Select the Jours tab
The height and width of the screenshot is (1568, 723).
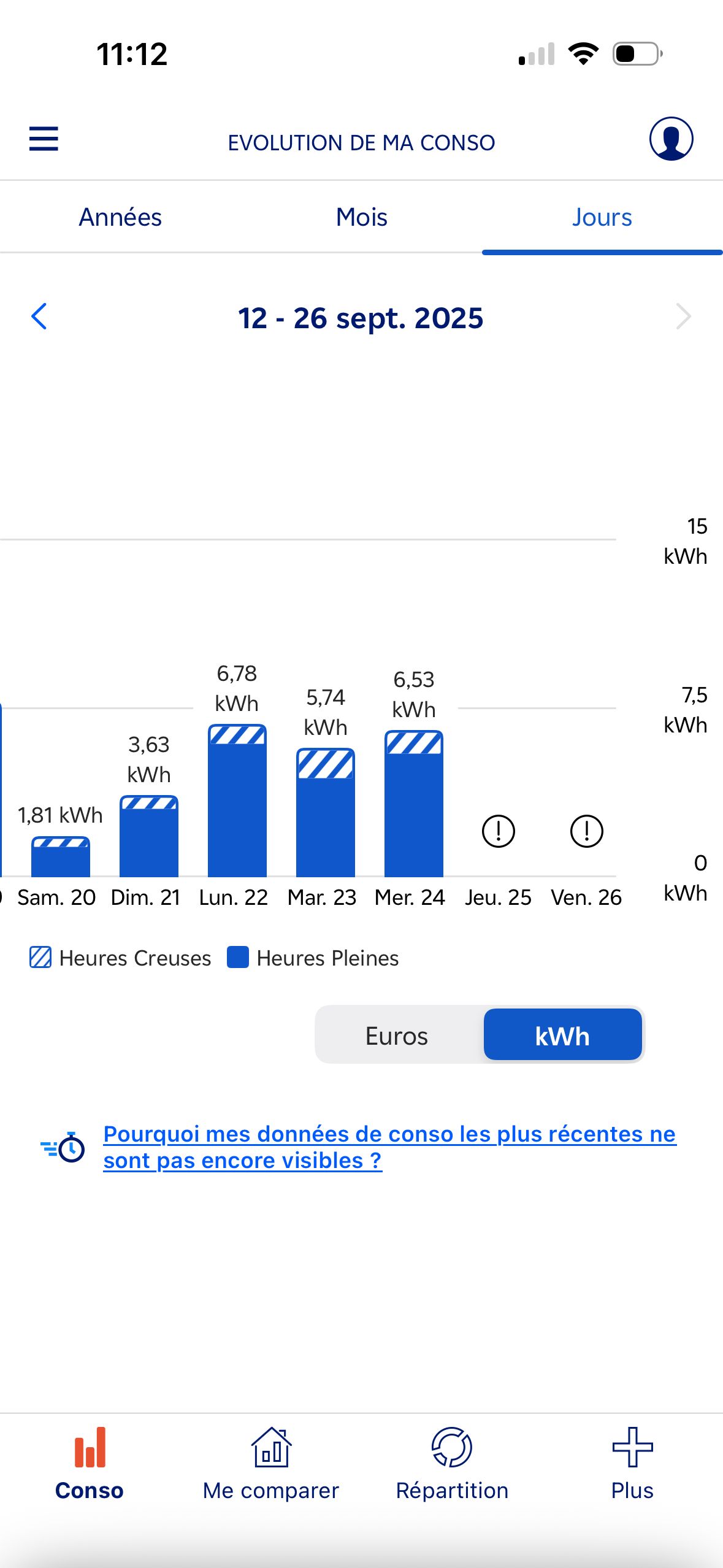pyautogui.click(x=602, y=217)
